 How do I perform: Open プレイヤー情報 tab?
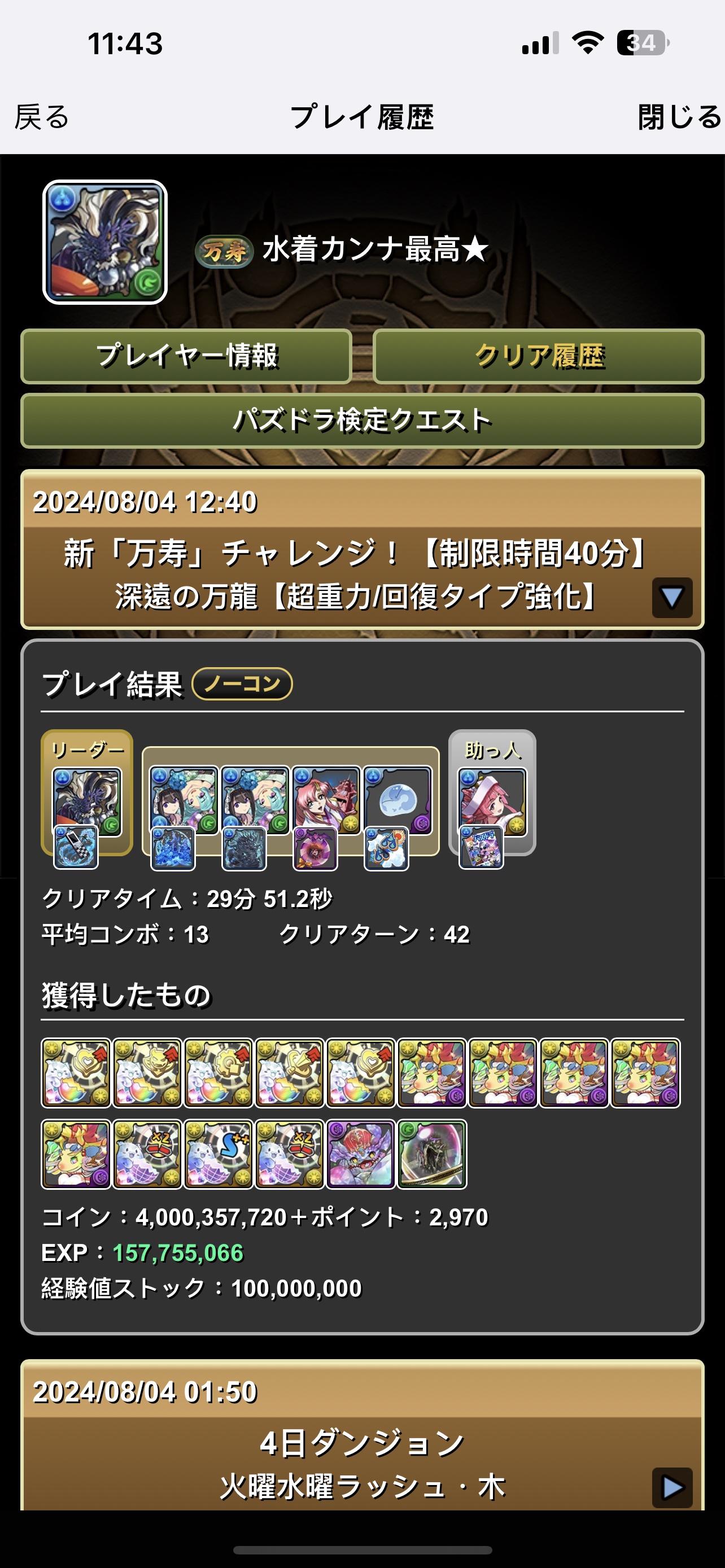coord(186,357)
